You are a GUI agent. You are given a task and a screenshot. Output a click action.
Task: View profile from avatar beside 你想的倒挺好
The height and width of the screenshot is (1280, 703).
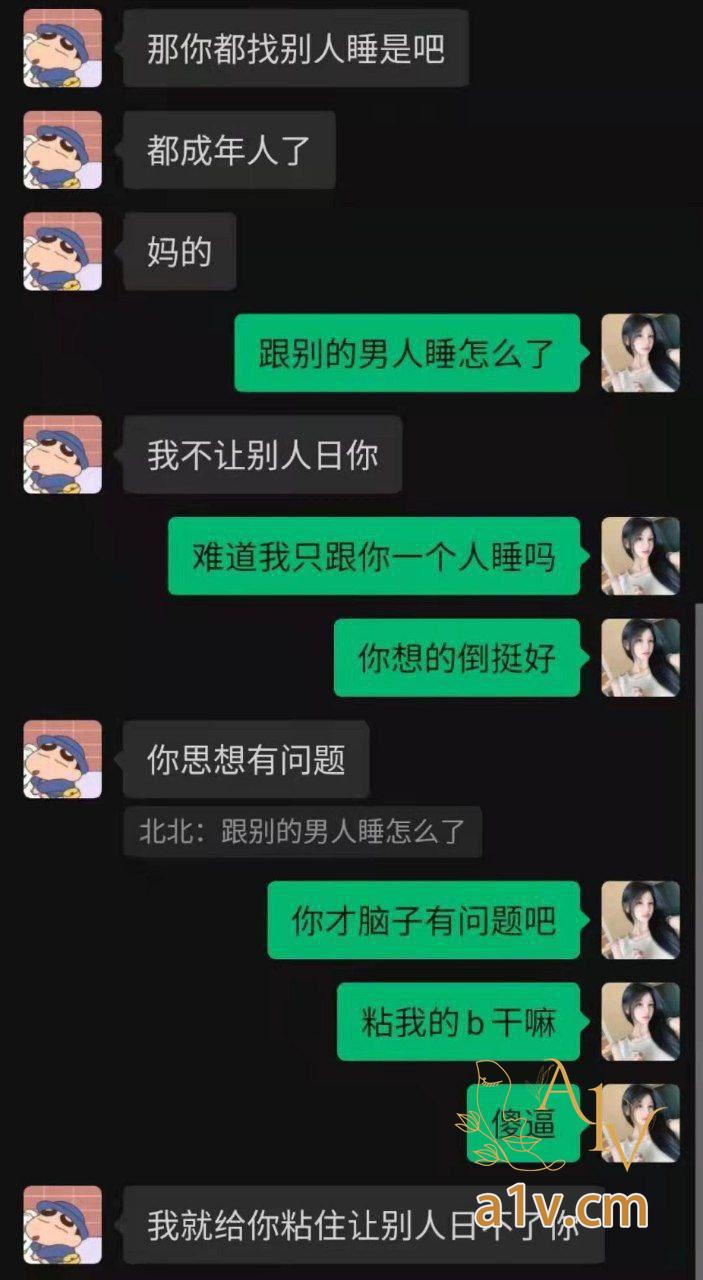[640, 657]
